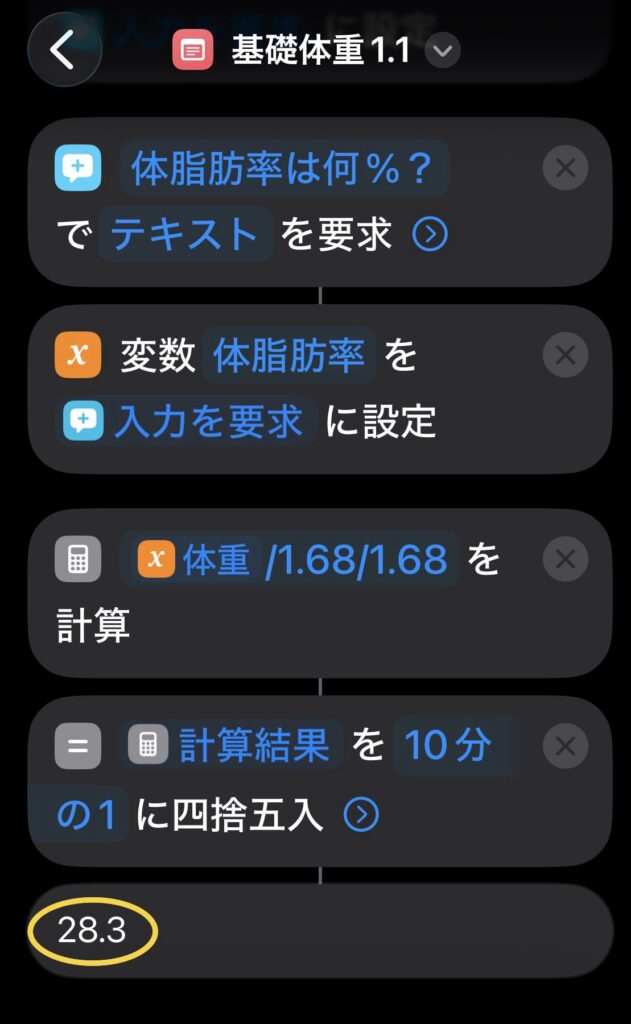
Task: Edit the 体脂肪率は何％？ prompt text
Action: click(x=286, y=170)
